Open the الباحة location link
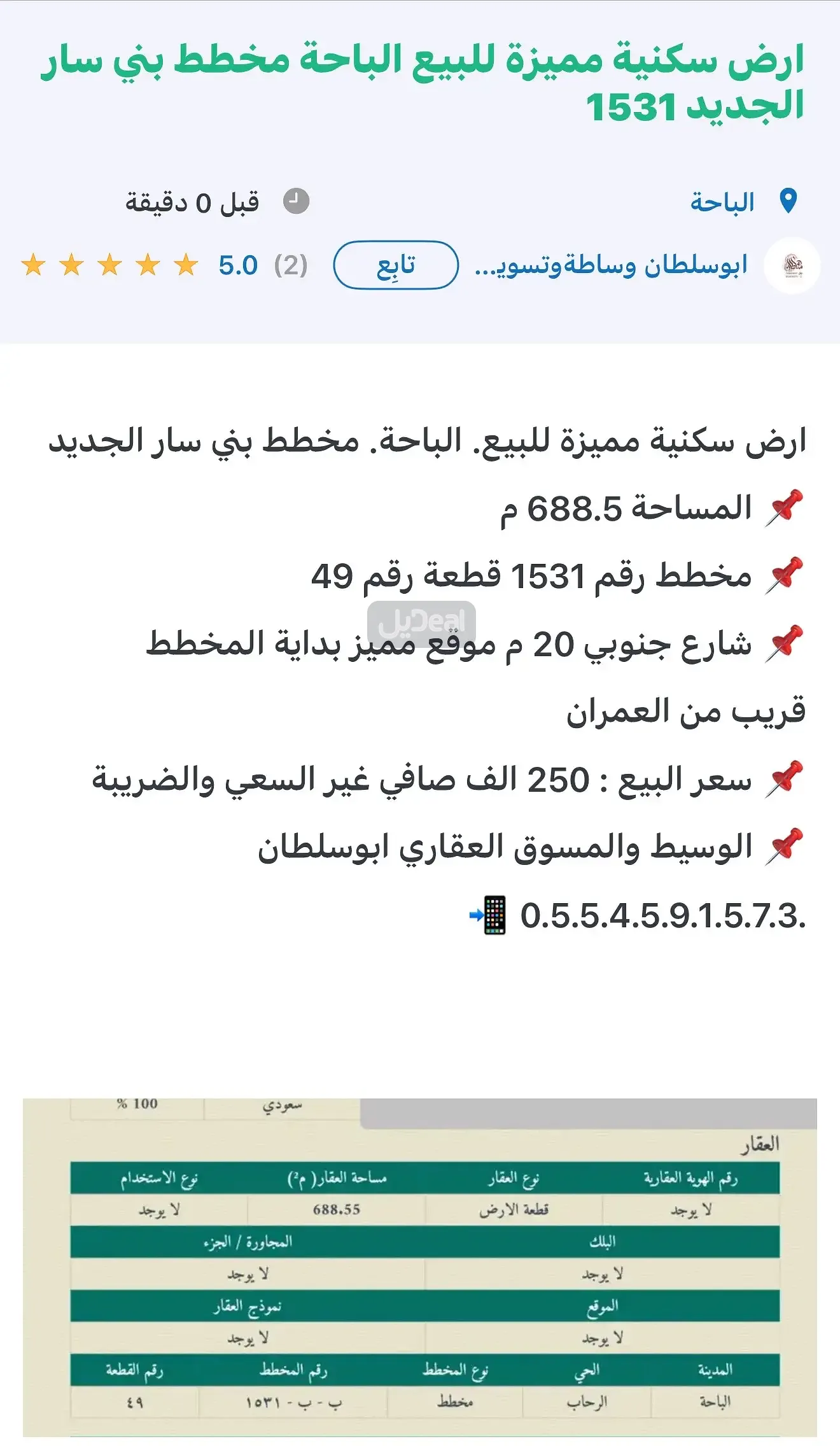Screen dimensions: 840x1446 tap(722, 202)
